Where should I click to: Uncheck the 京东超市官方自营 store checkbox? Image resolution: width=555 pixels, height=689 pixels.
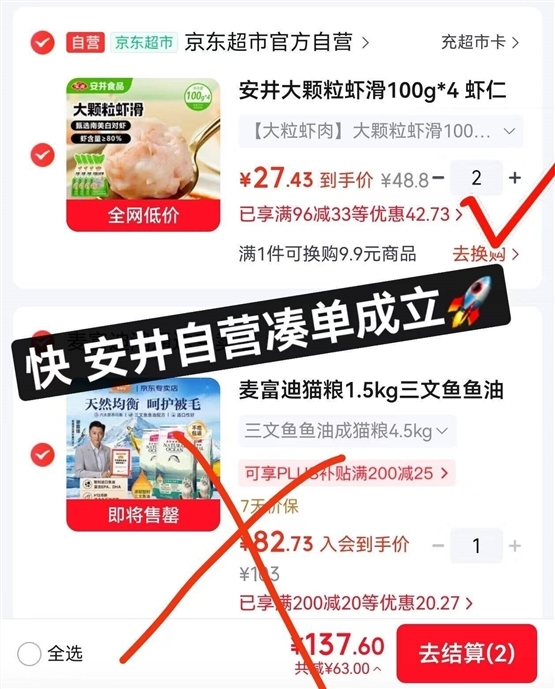(43, 43)
